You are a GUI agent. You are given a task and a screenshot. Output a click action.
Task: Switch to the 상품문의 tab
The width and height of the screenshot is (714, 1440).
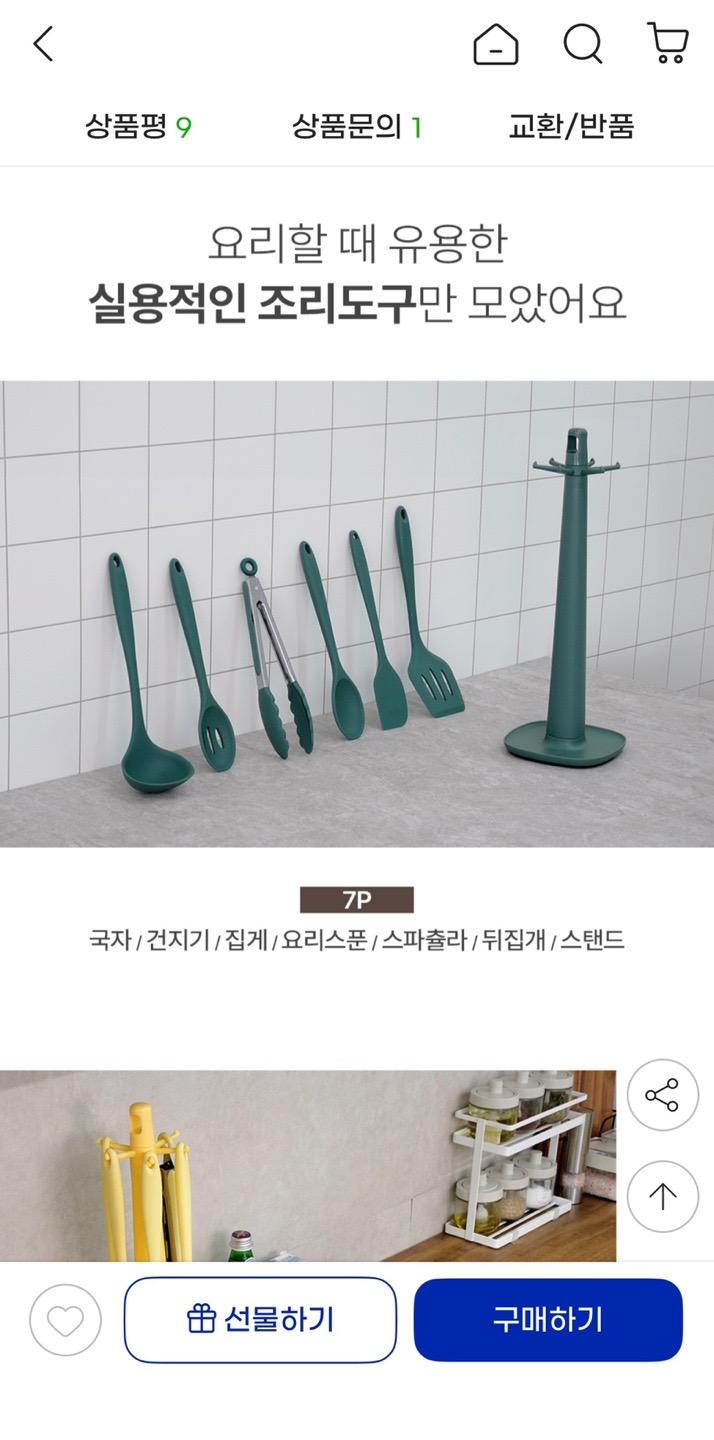(356, 127)
